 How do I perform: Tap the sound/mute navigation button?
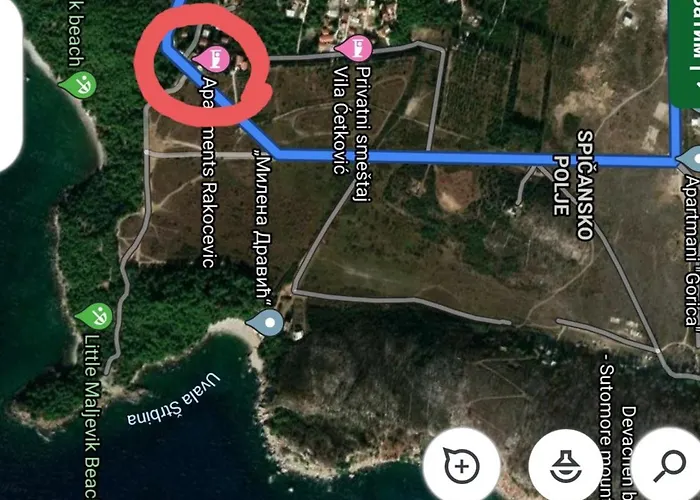tap(566, 466)
